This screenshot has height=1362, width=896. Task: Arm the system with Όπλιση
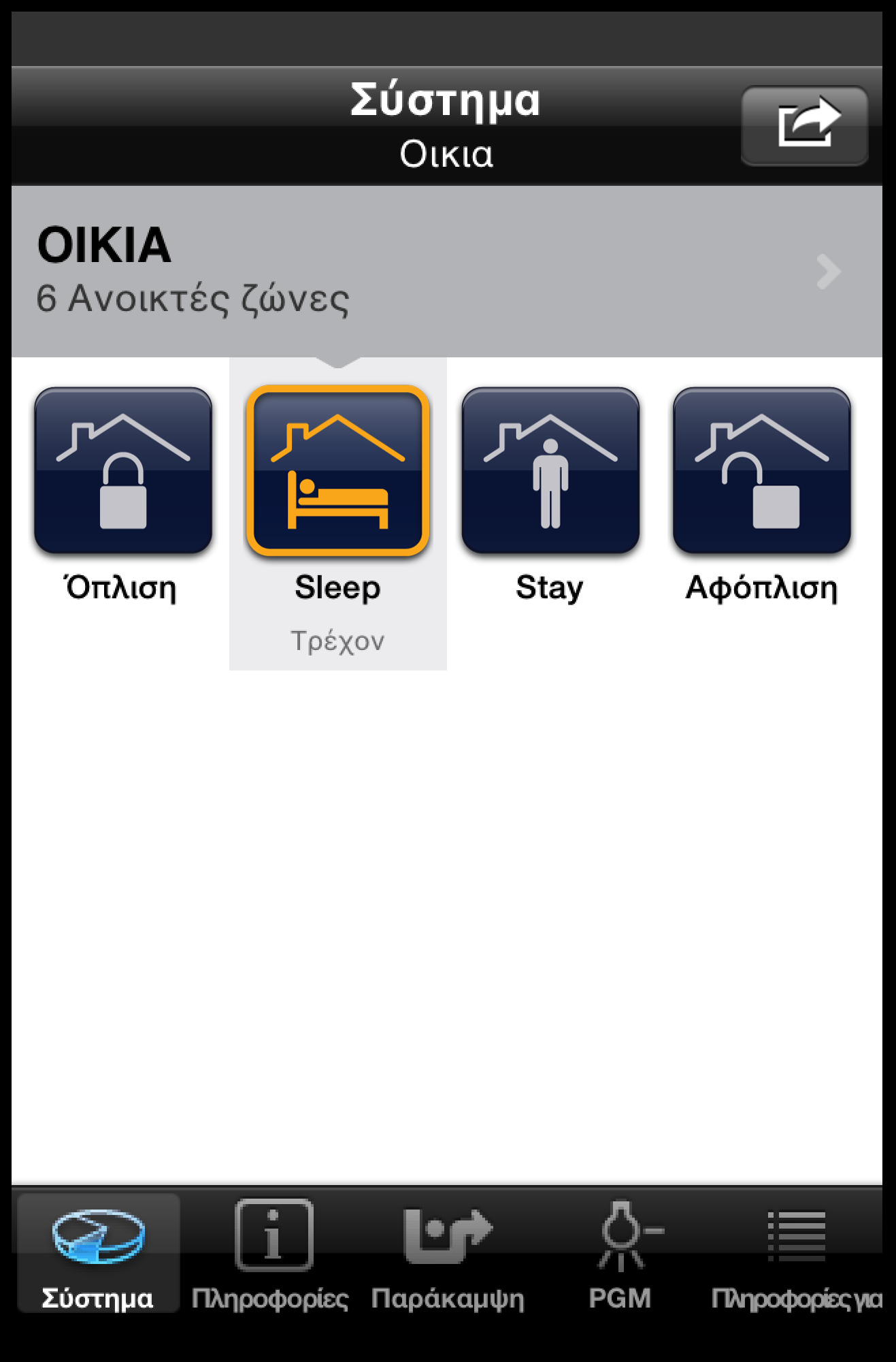123,471
